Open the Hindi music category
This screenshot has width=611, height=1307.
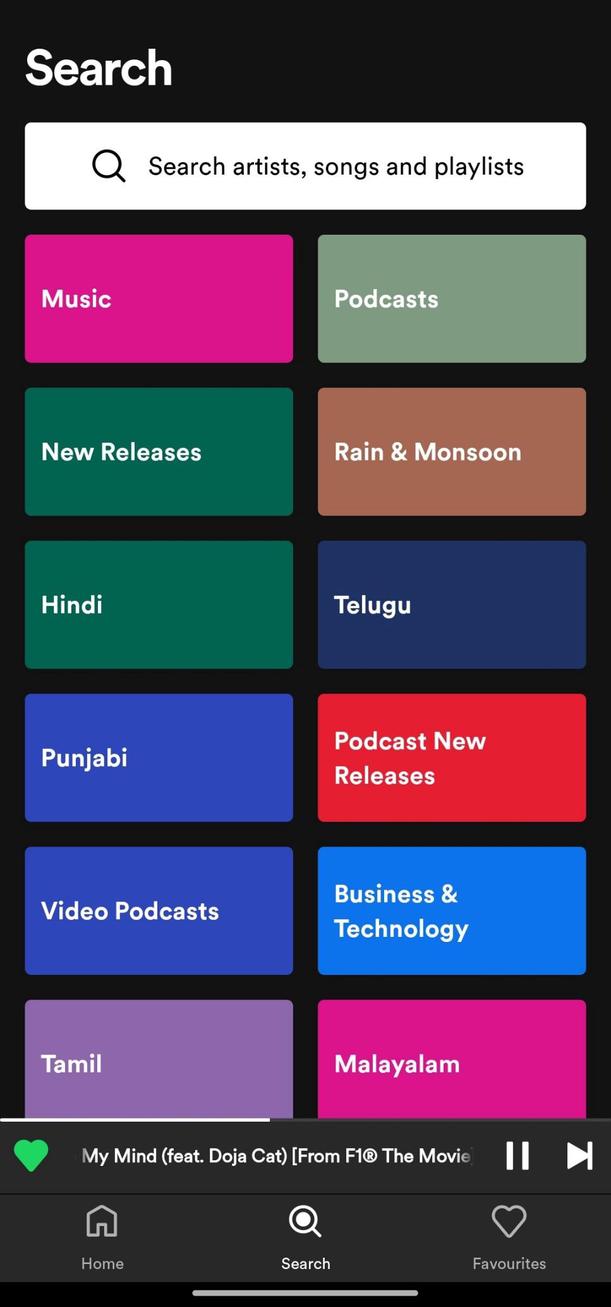[159, 604]
